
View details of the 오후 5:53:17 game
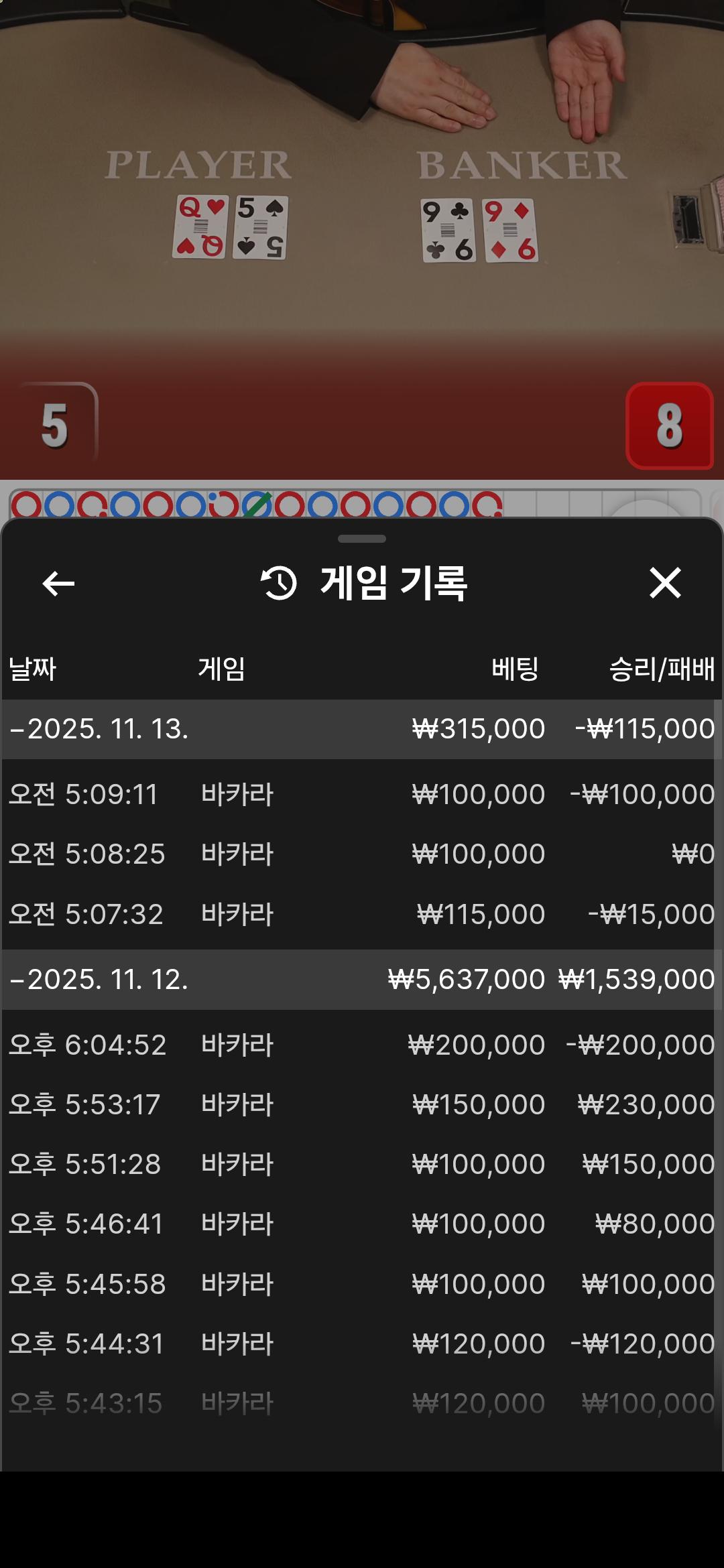[361, 1105]
